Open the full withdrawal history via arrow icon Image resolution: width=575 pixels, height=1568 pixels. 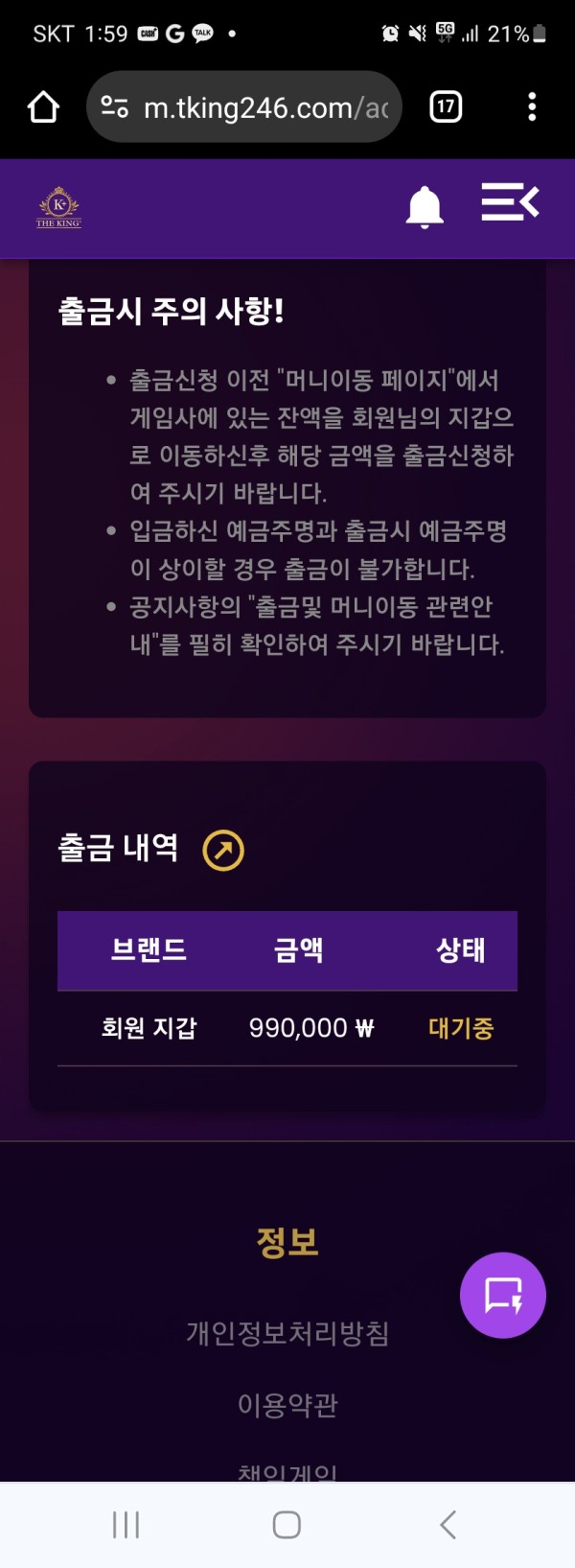click(x=223, y=850)
